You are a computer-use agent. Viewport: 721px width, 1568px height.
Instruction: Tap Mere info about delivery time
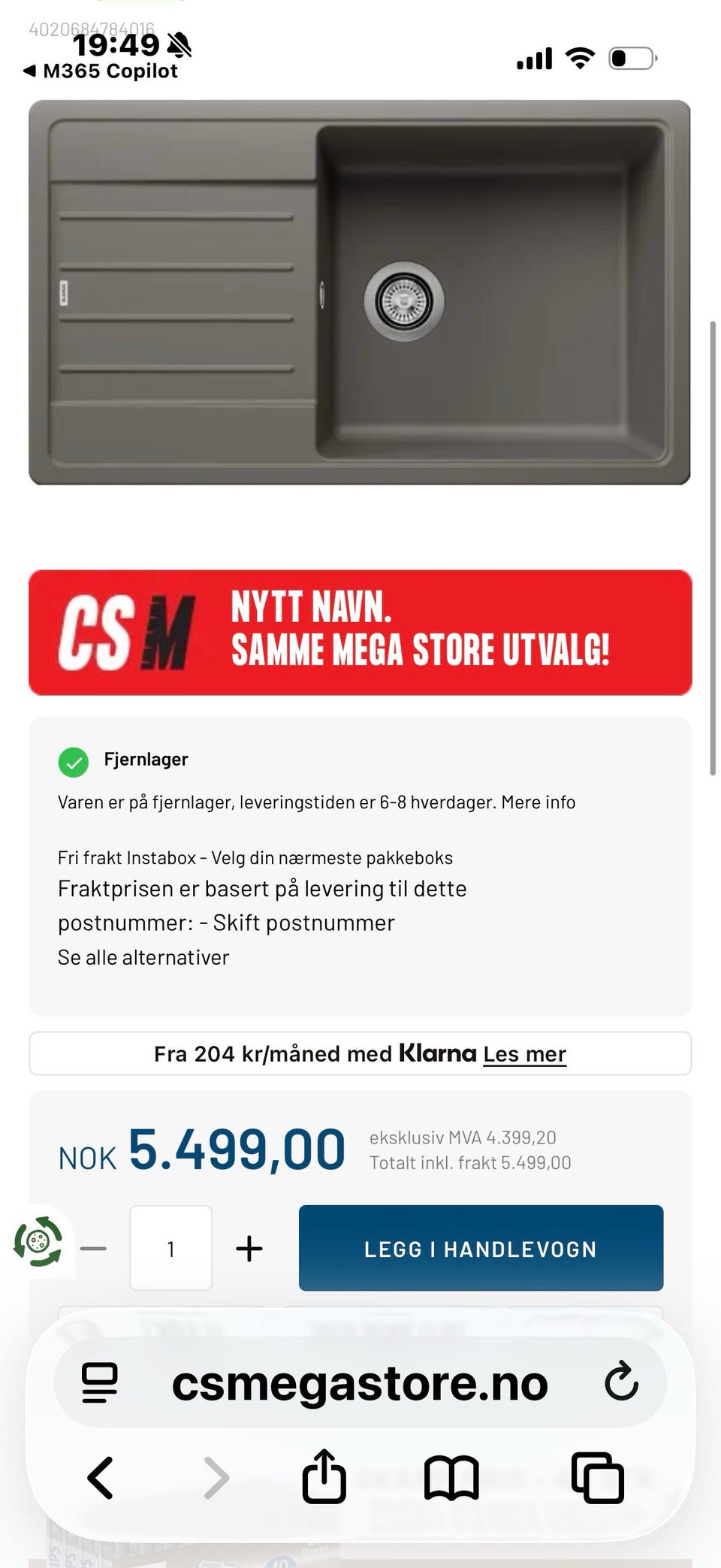536,802
